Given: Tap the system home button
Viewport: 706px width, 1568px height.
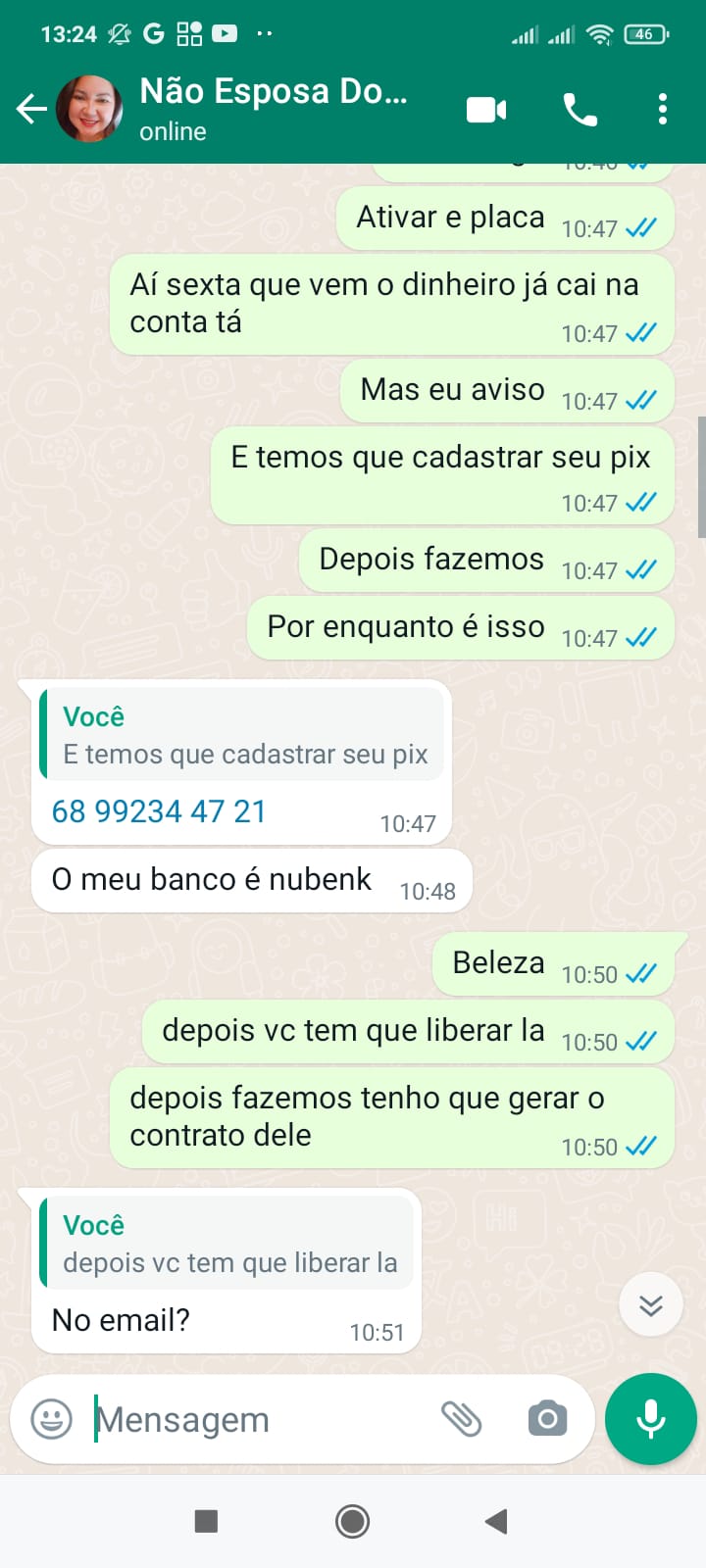Looking at the screenshot, I should pyautogui.click(x=353, y=1521).
